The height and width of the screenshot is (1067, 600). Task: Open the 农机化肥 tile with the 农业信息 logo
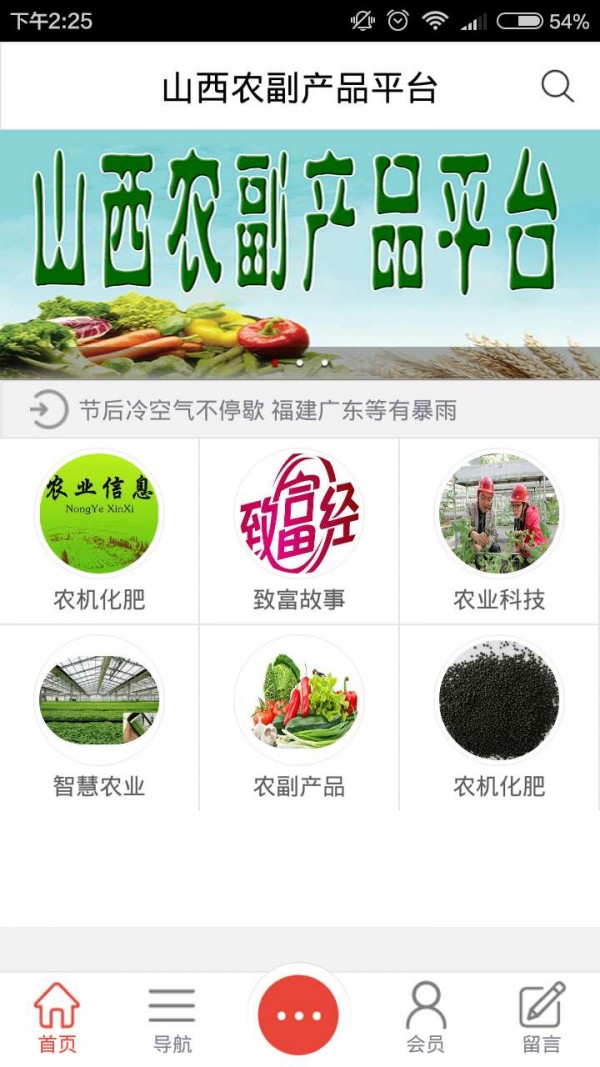(99, 530)
